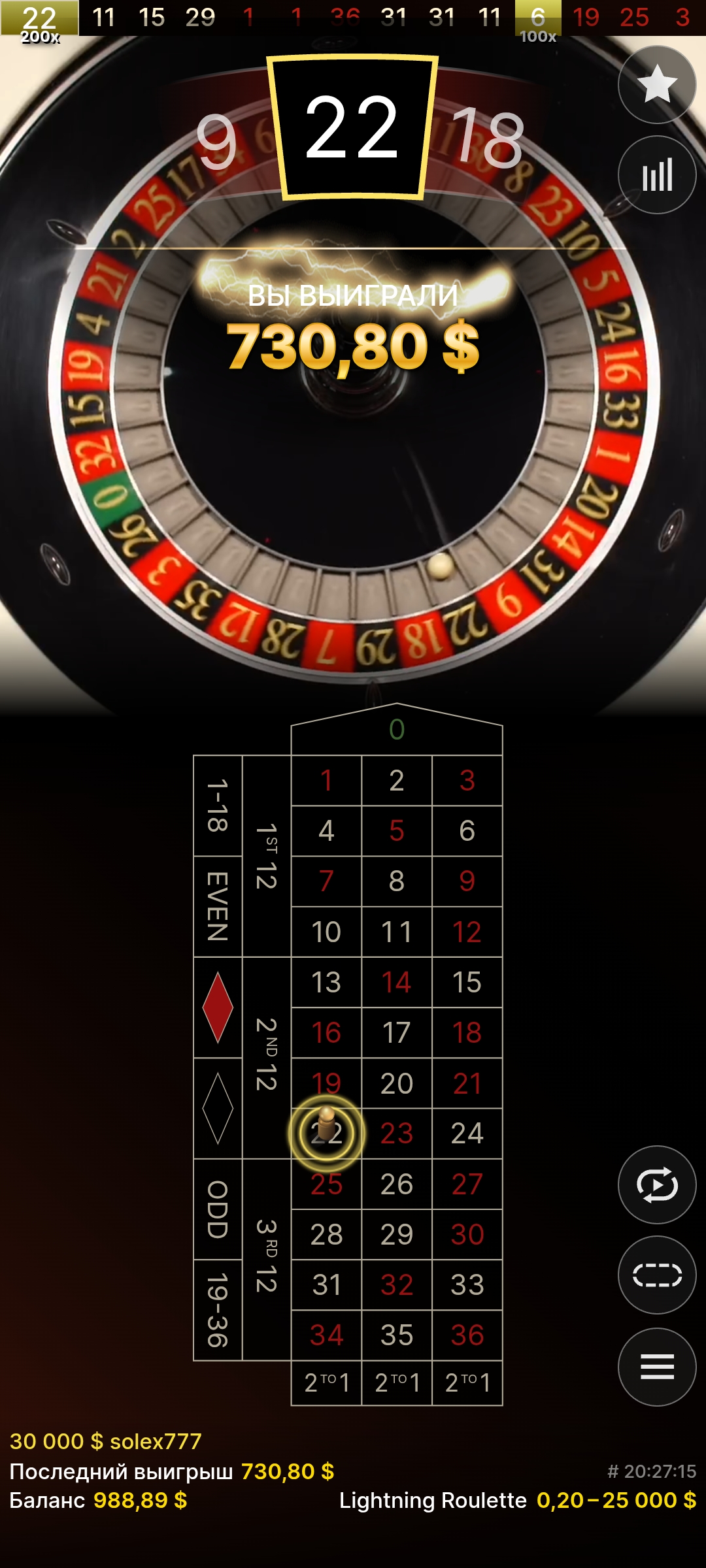Open the racetrack bet view
The image size is (706, 1568).
coord(657,1275)
